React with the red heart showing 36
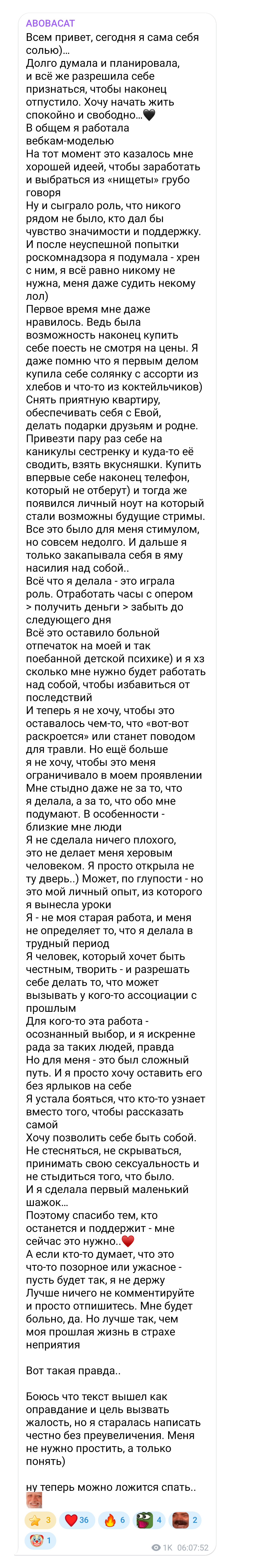This screenshot has width=261, height=1568. coord(77,1519)
